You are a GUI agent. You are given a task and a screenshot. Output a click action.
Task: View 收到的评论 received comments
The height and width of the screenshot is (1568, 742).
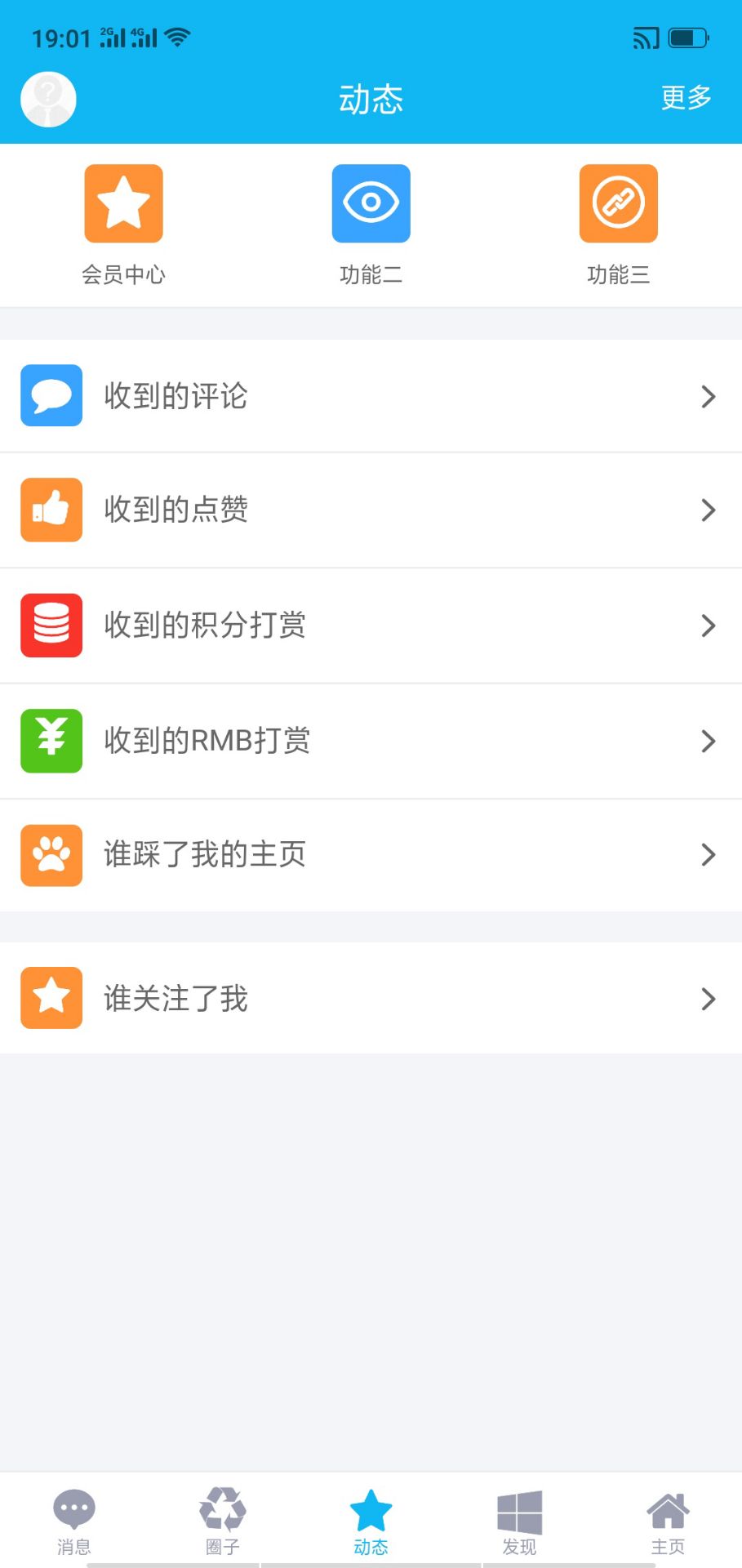371,396
